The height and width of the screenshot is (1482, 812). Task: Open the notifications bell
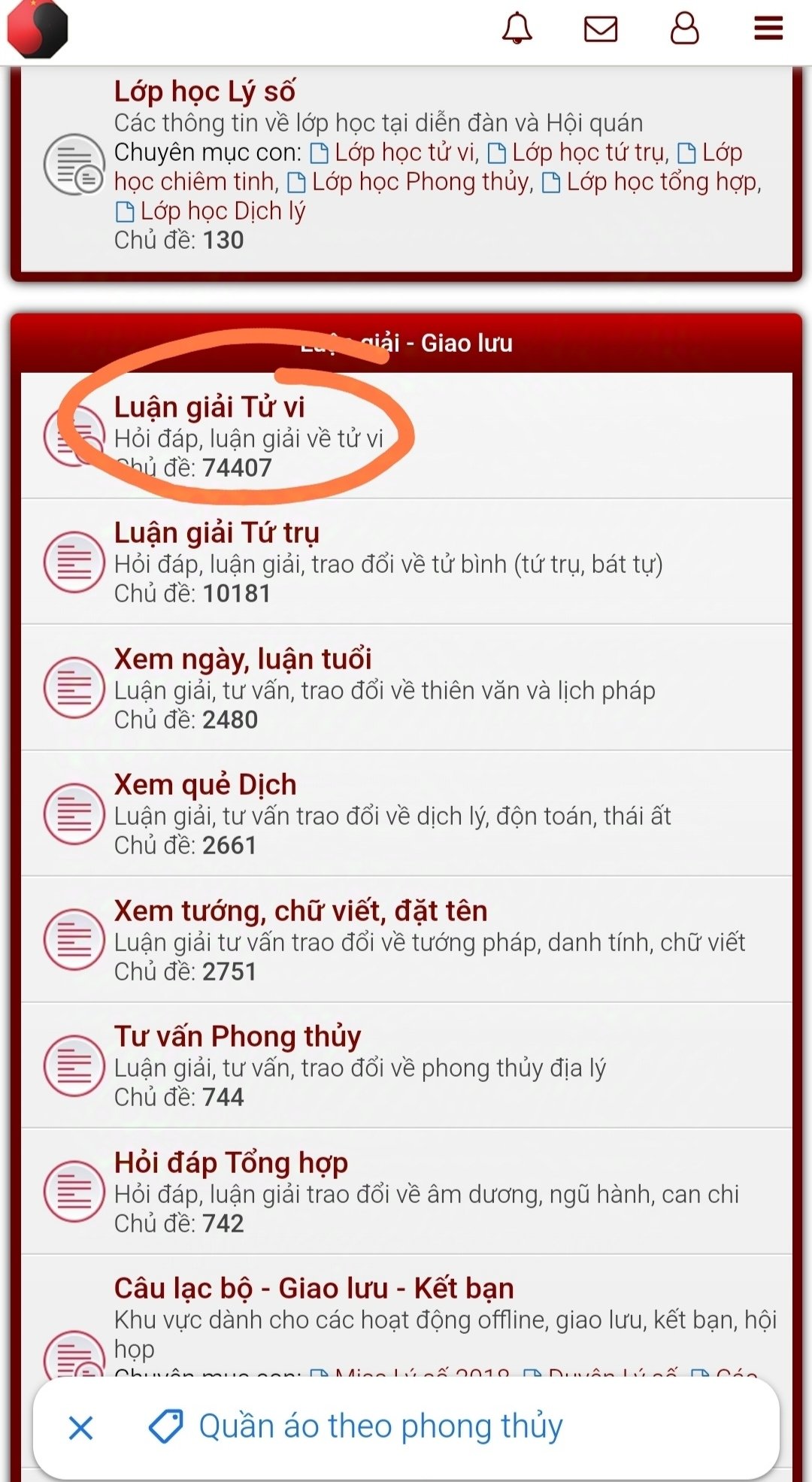pyautogui.click(x=517, y=29)
